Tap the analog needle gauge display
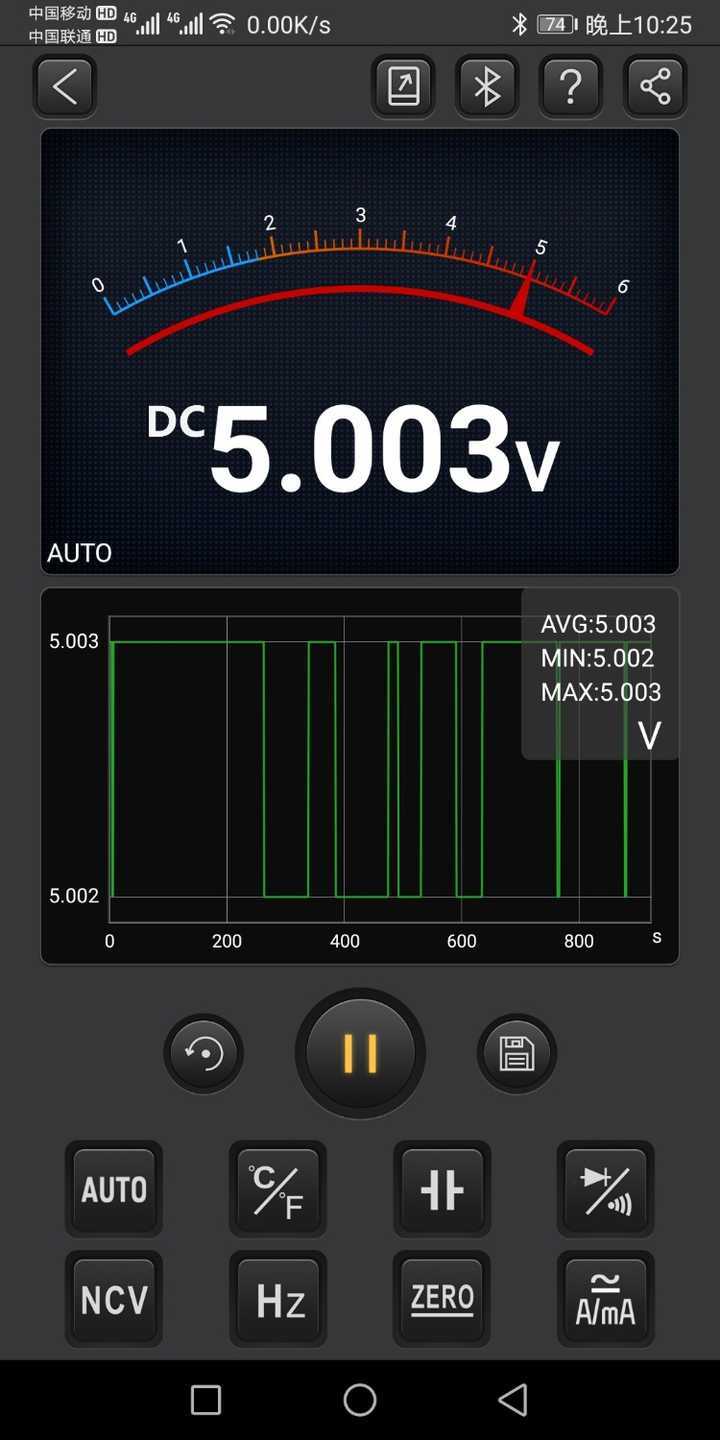The height and width of the screenshot is (1440, 720). pos(360,280)
